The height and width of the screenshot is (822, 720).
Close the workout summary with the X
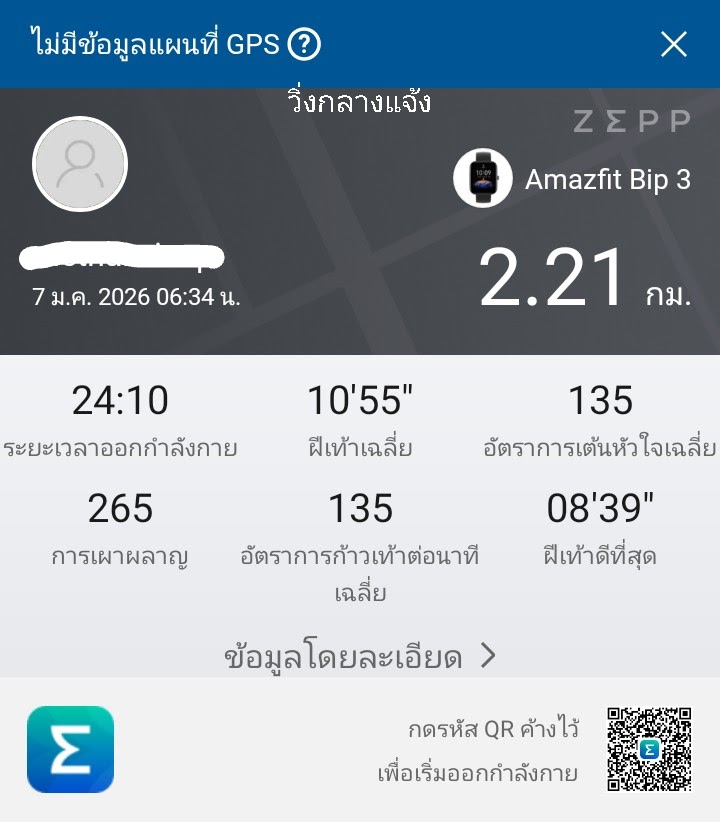(x=674, y=44)
